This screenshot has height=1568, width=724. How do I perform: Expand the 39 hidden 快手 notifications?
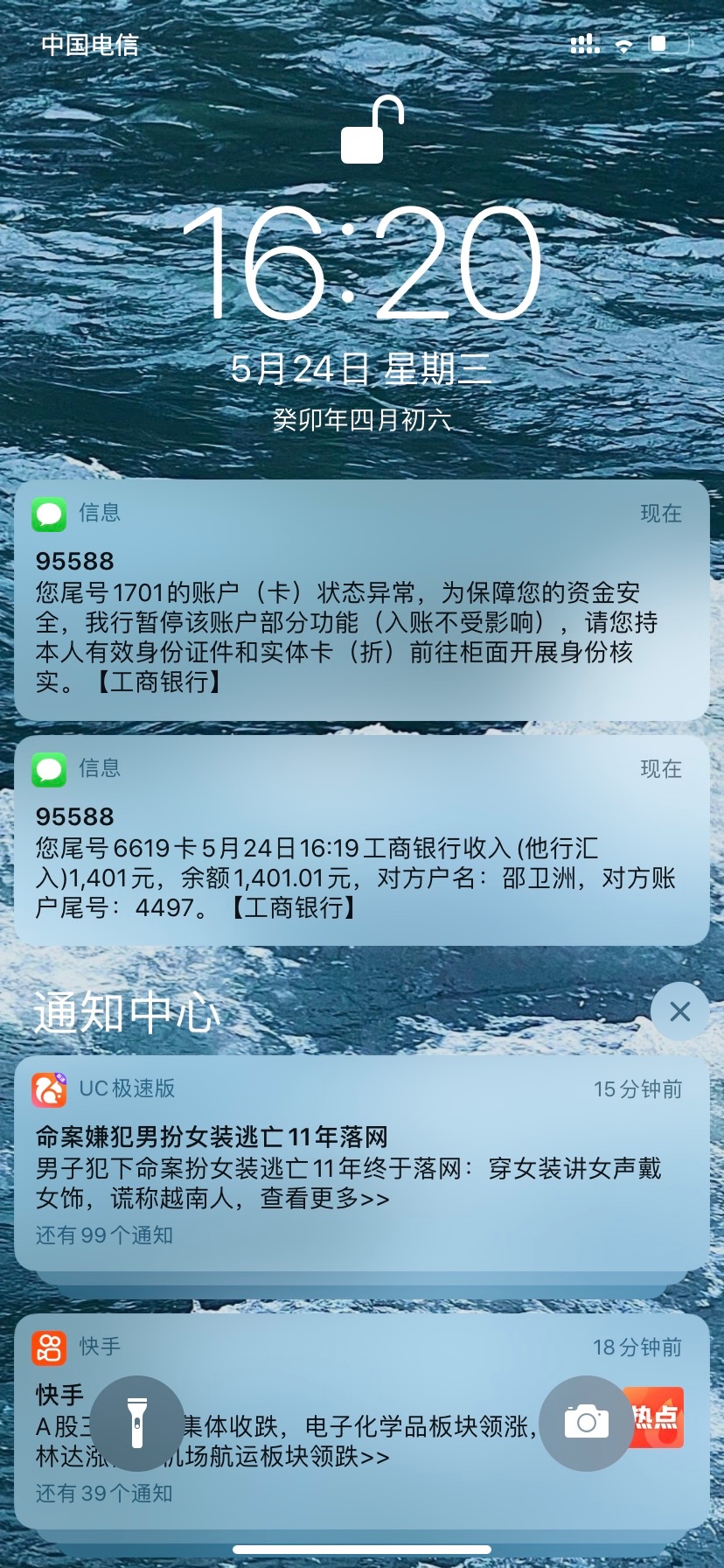coord(103,1493)
